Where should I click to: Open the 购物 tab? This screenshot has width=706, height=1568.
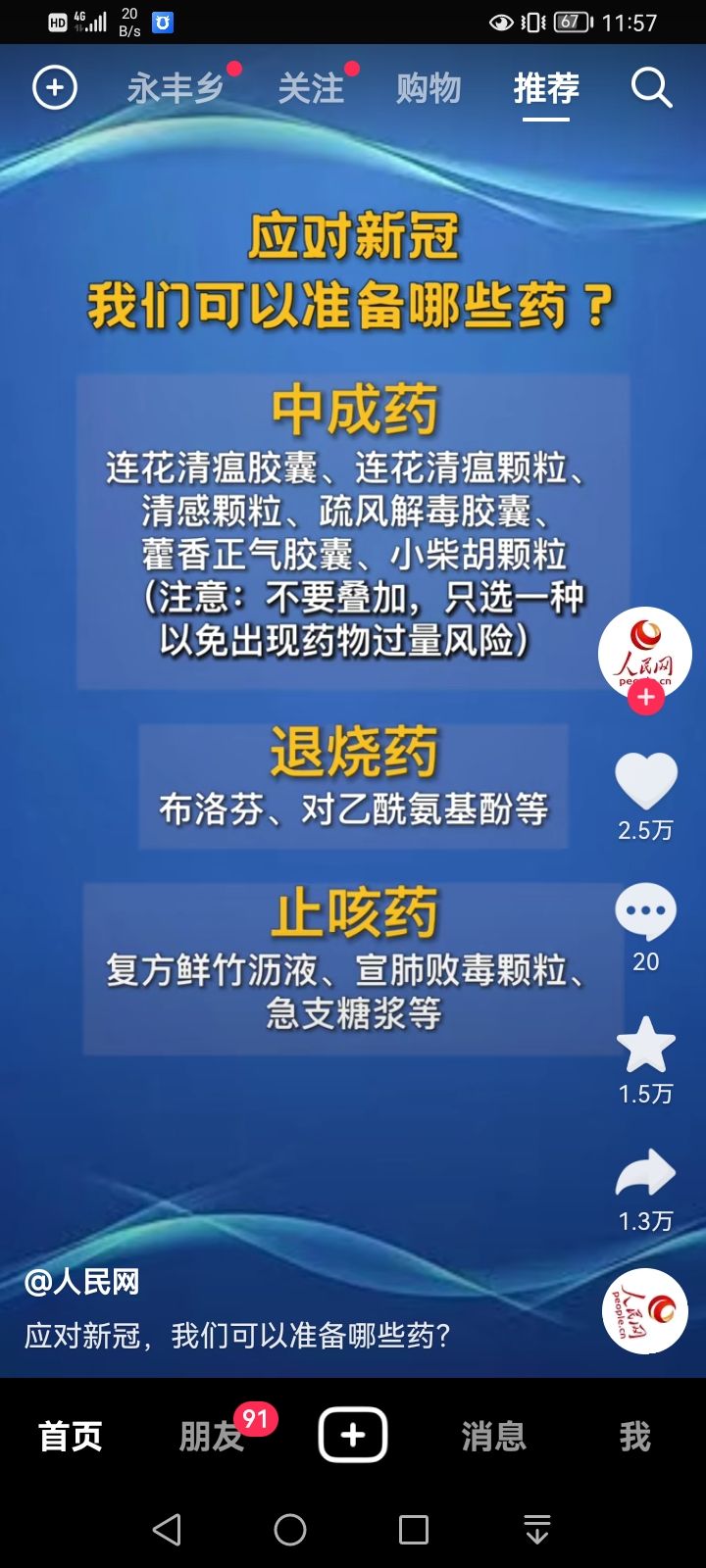(429, 89)
